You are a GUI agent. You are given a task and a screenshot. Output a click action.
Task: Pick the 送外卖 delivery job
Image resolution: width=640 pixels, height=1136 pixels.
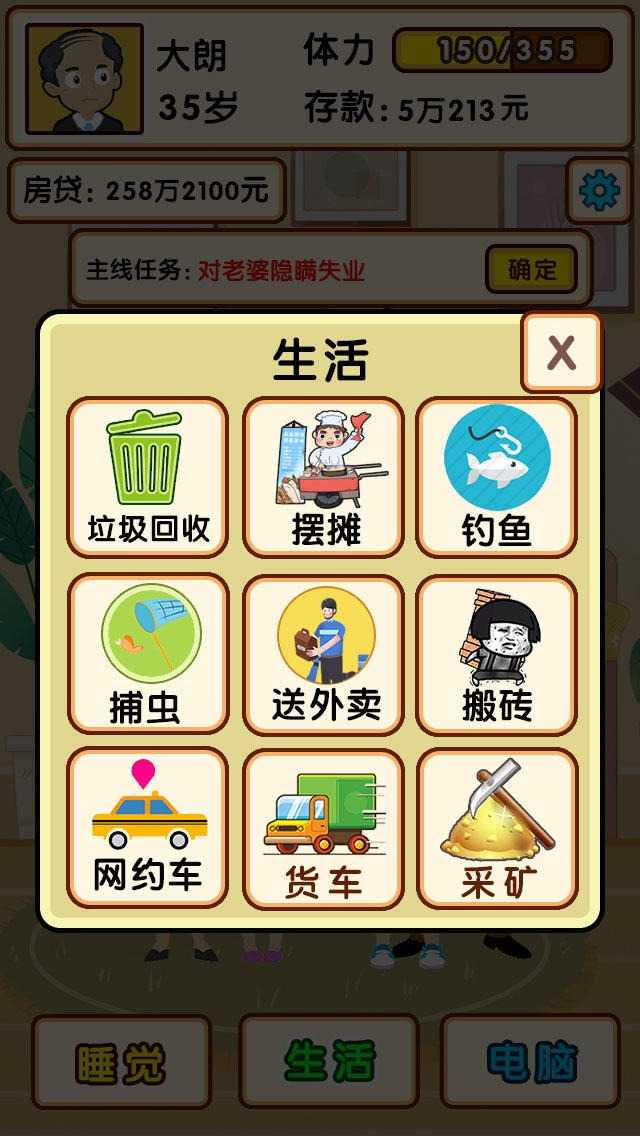point(323,653)
